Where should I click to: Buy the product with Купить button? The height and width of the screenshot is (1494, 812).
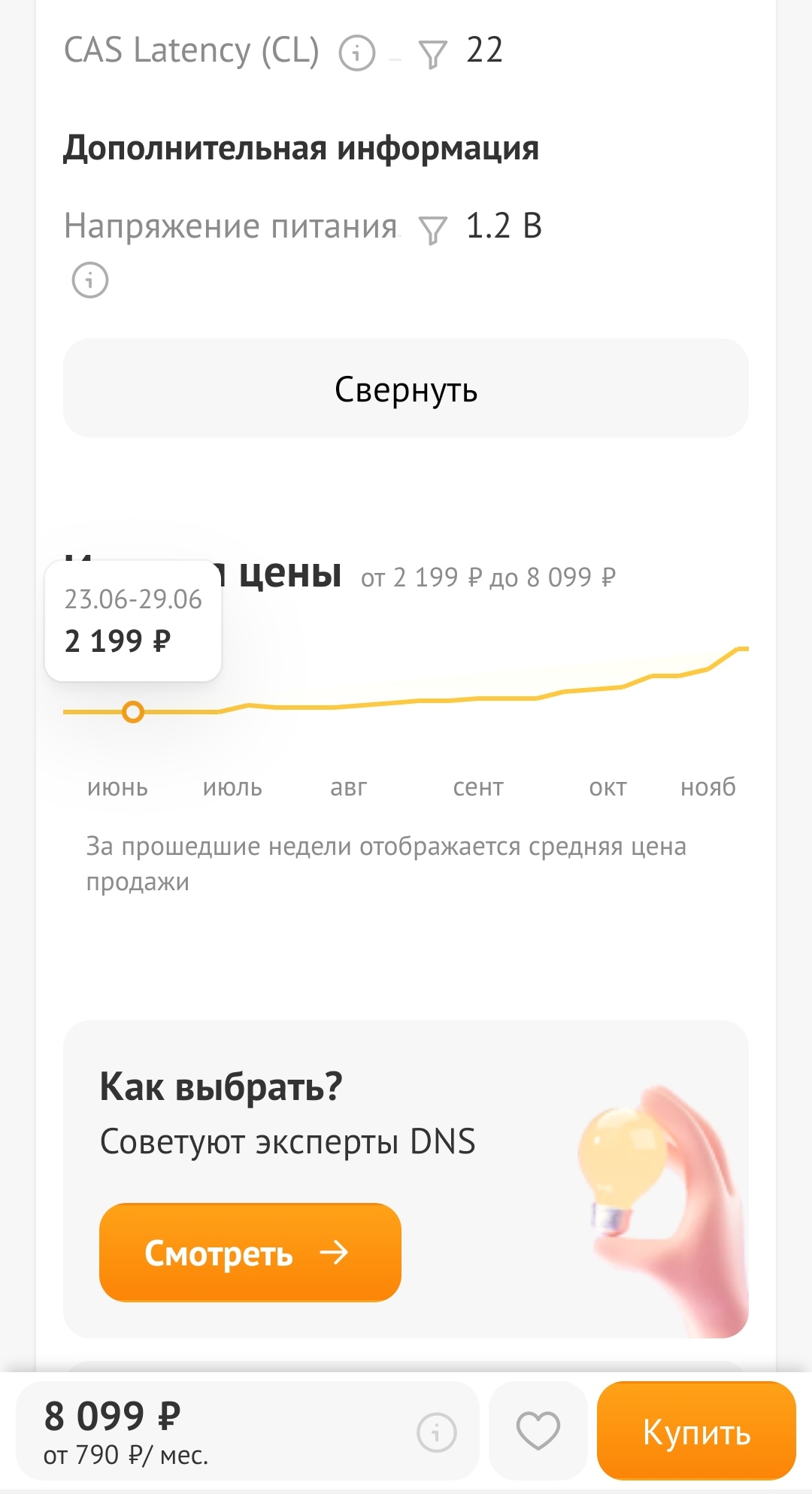pyautogui.click(x=696, y=1431)
